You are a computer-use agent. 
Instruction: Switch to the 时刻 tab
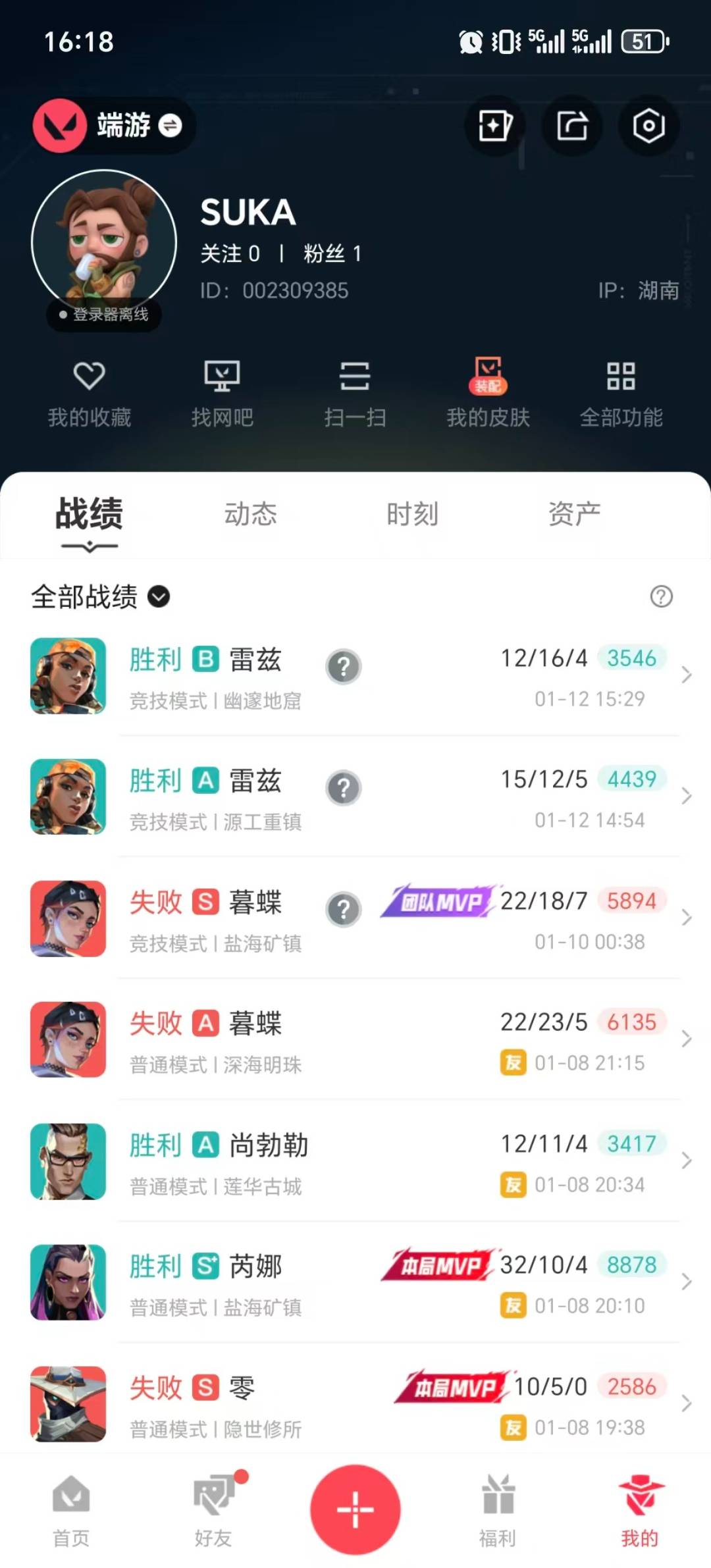[x=412, y=514]
